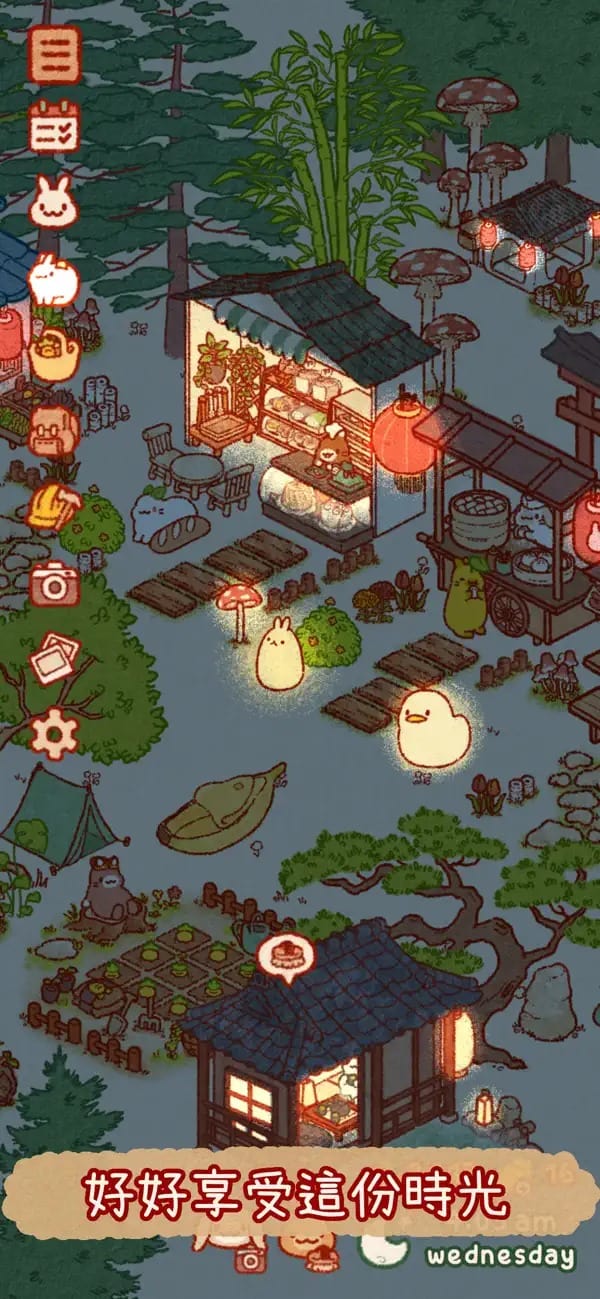Open the camera to take a photo
600x1299 pixels.
[x=54, y=584]
